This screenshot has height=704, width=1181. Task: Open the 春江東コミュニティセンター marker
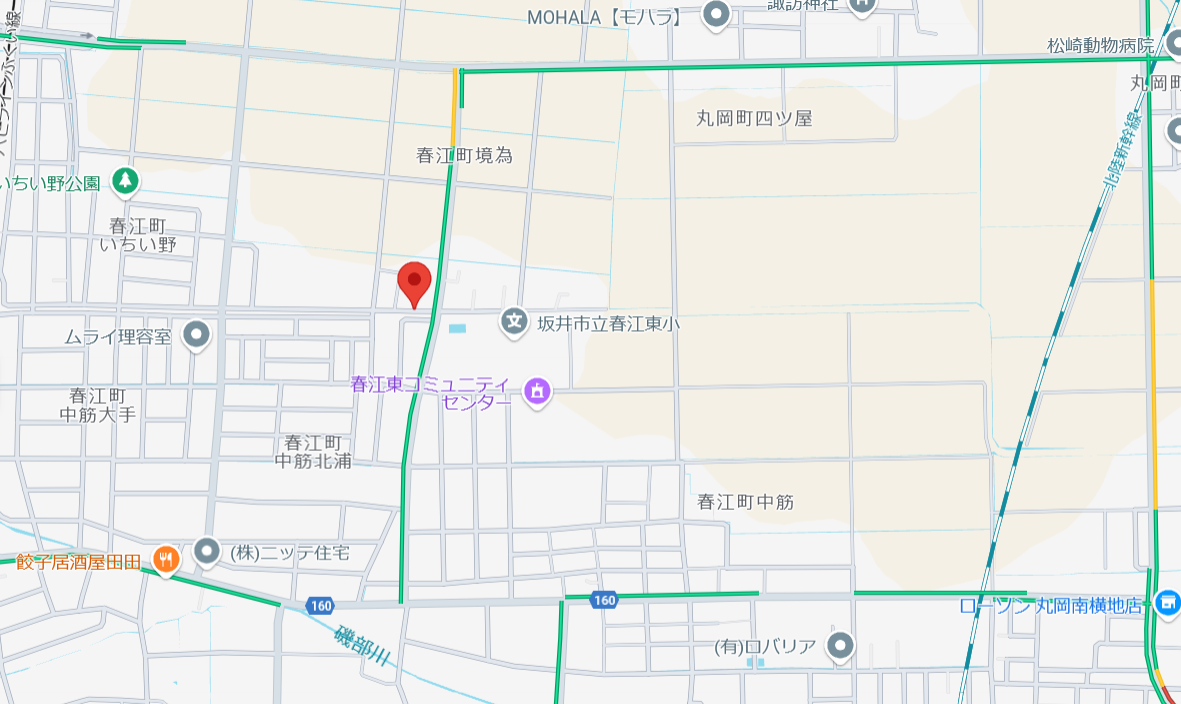pyautogui.click(x=538, y=391)
